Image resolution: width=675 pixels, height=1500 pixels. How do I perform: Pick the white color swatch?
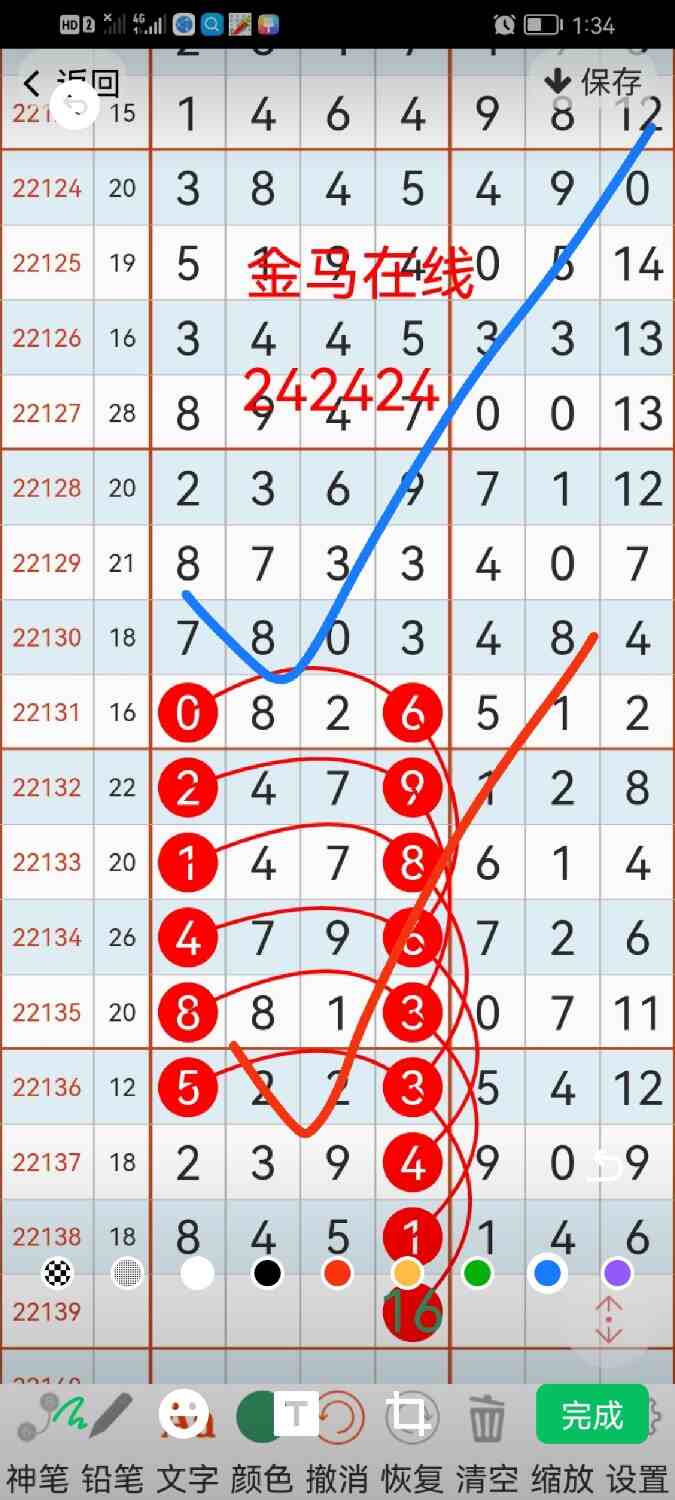(x=197, y=1273)
